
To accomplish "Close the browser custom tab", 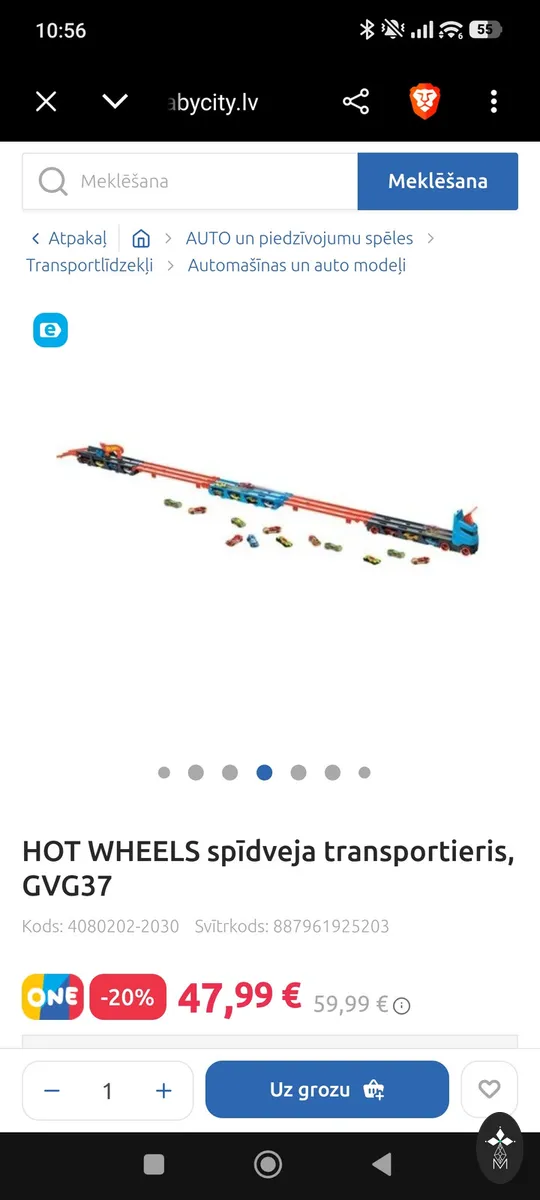I will pyautogui.click(x=46, y=101).
